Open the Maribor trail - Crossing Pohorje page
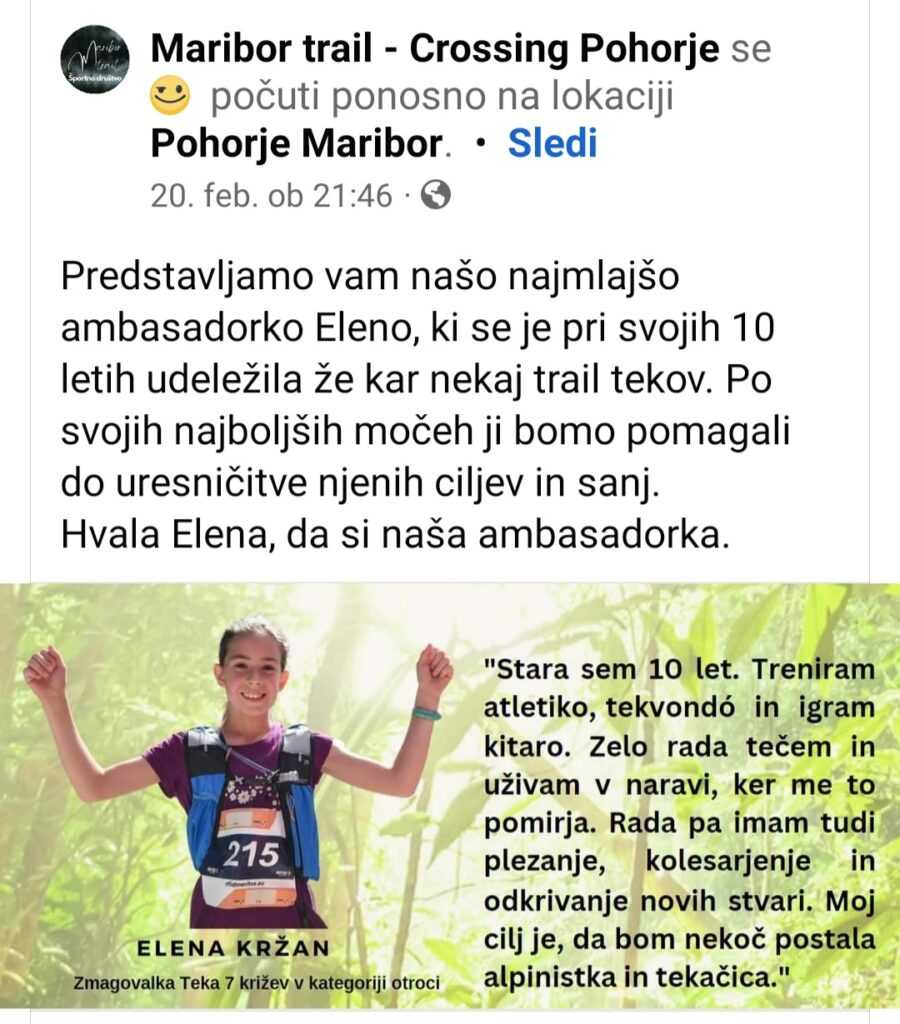The width and height of the screenshot is (900, 1024). tap(435, 48)
